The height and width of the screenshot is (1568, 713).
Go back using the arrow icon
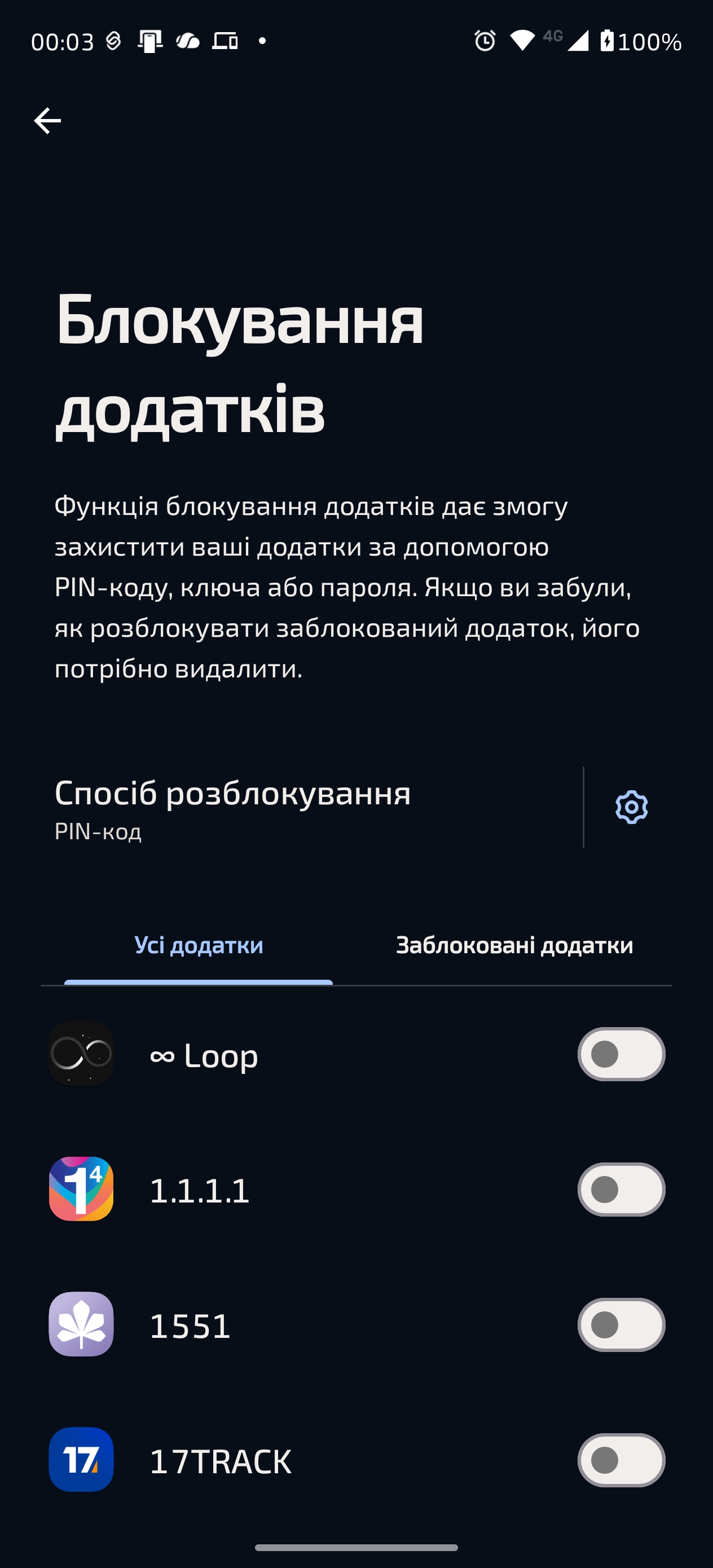coord(47,121)
